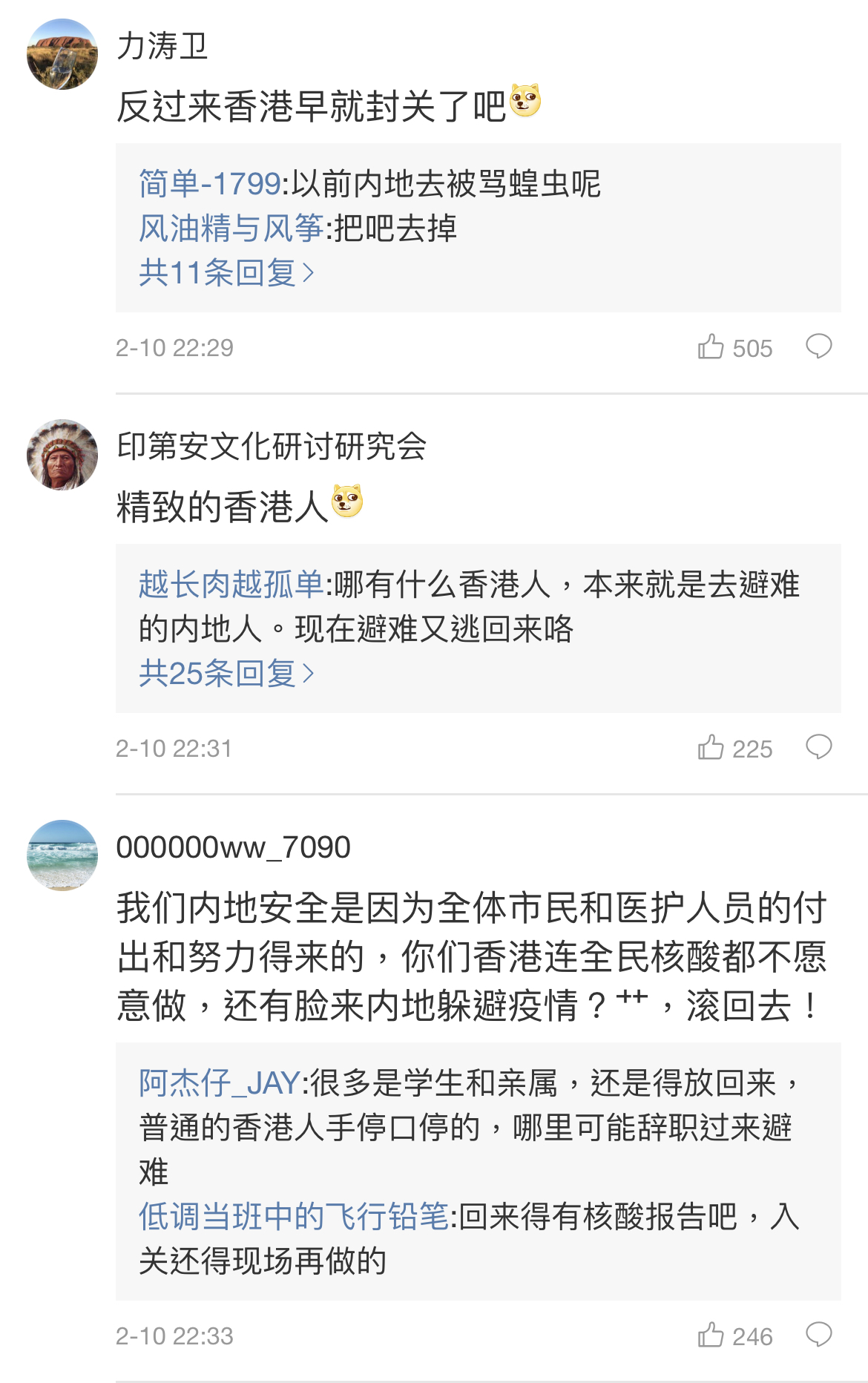868x1383 pixels.
Task: Open 越长肉越孤单 user profile link
Action: tap(231, 585)
